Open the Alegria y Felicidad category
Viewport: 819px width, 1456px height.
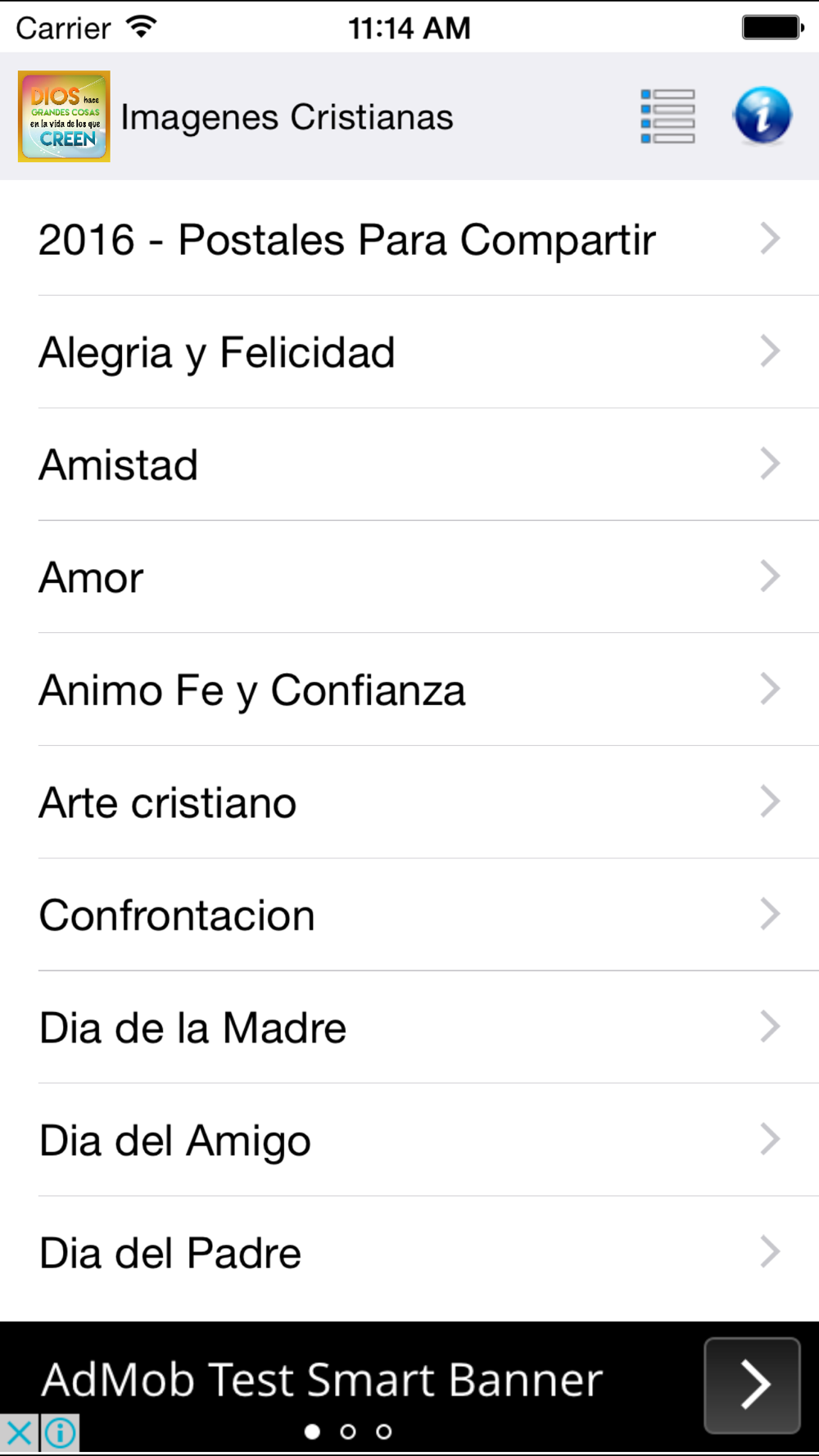[409, 352]
